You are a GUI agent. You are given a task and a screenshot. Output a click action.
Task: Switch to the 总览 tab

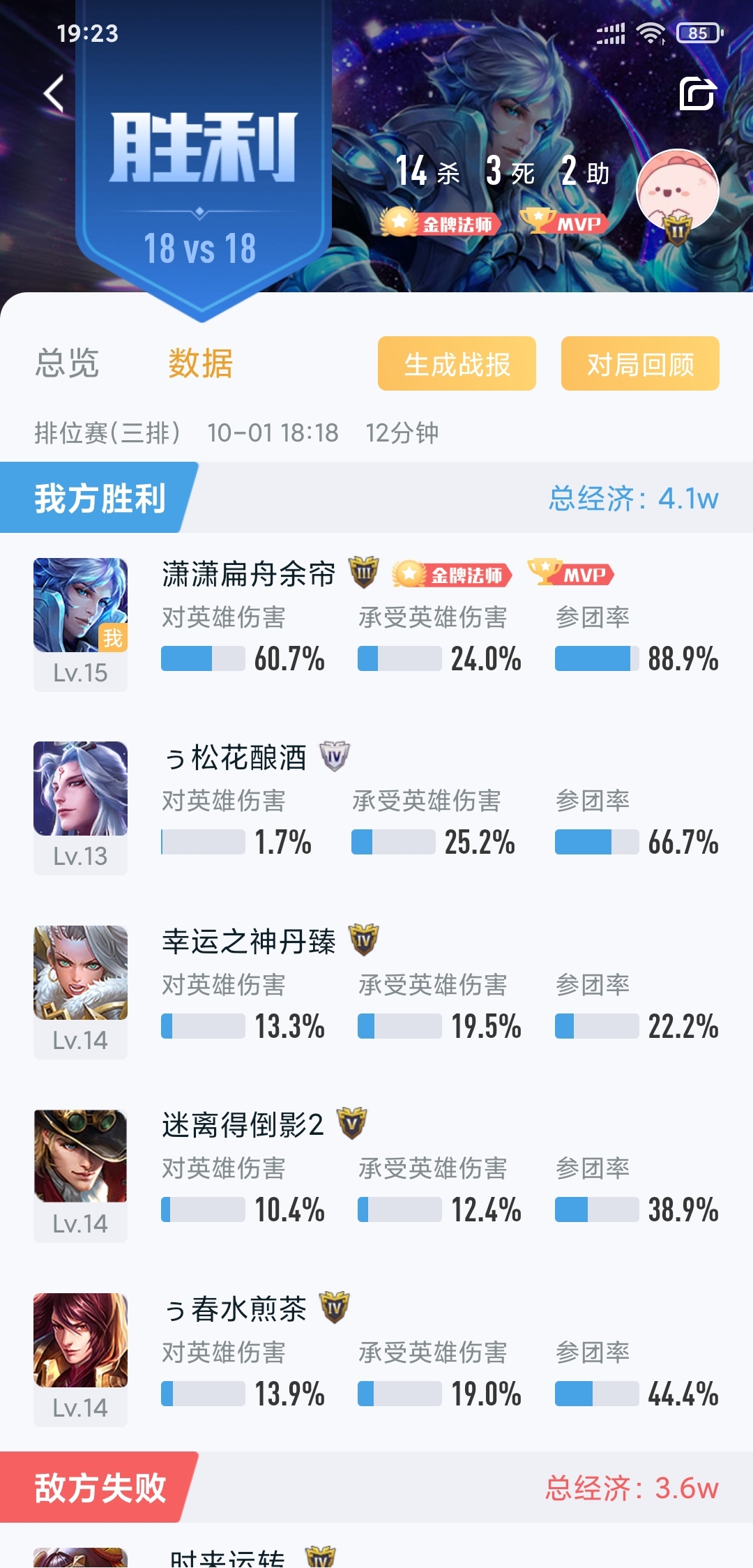pyautogui.click(x=68, y=363)
